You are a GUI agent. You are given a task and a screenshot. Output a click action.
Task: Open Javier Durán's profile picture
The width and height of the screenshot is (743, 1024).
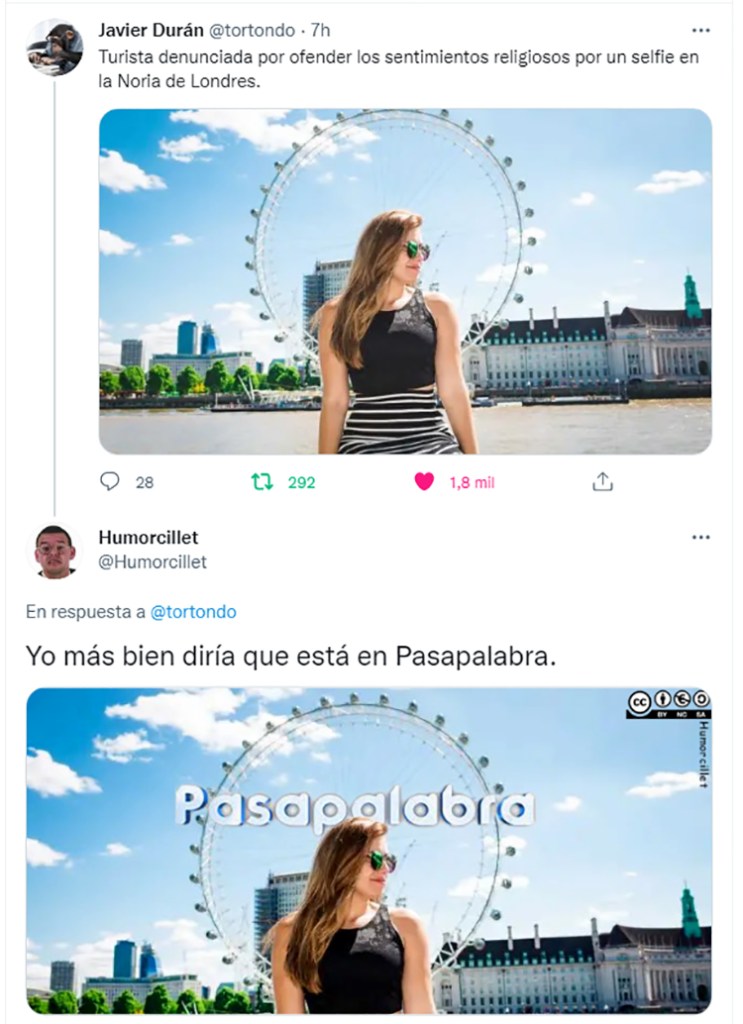(54, 45)
